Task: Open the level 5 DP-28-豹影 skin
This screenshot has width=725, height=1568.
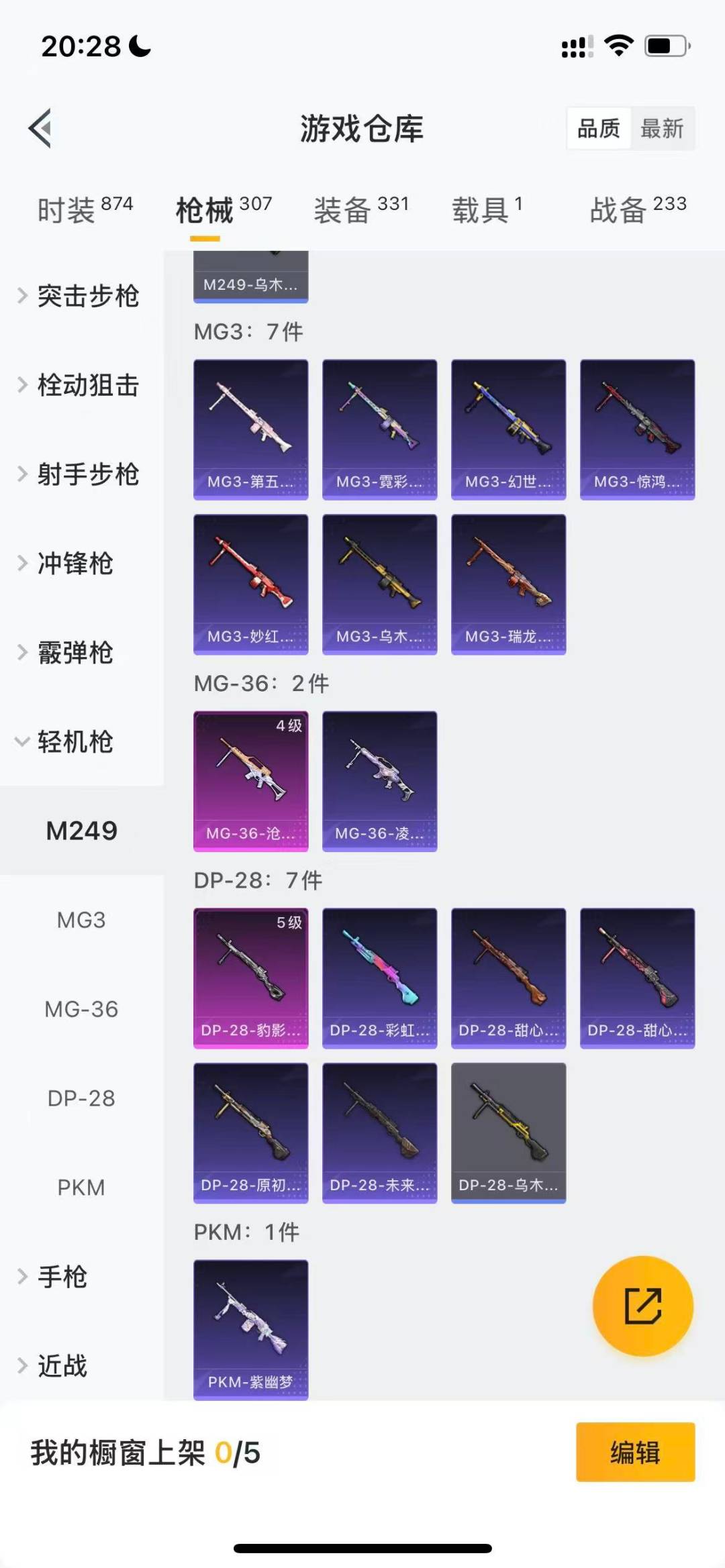Action: tap(250, 978)
